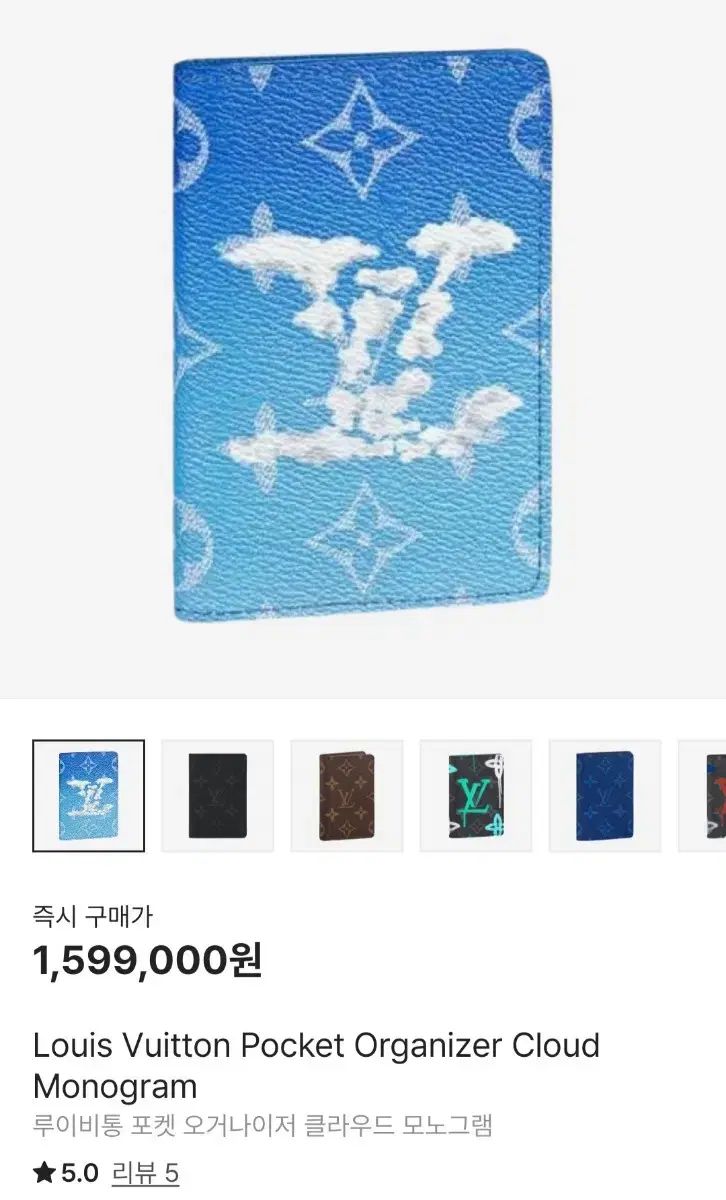Select the black monogram wallet thumbnail
This screenshot has height=1200, width=726.
click(217, 795)
